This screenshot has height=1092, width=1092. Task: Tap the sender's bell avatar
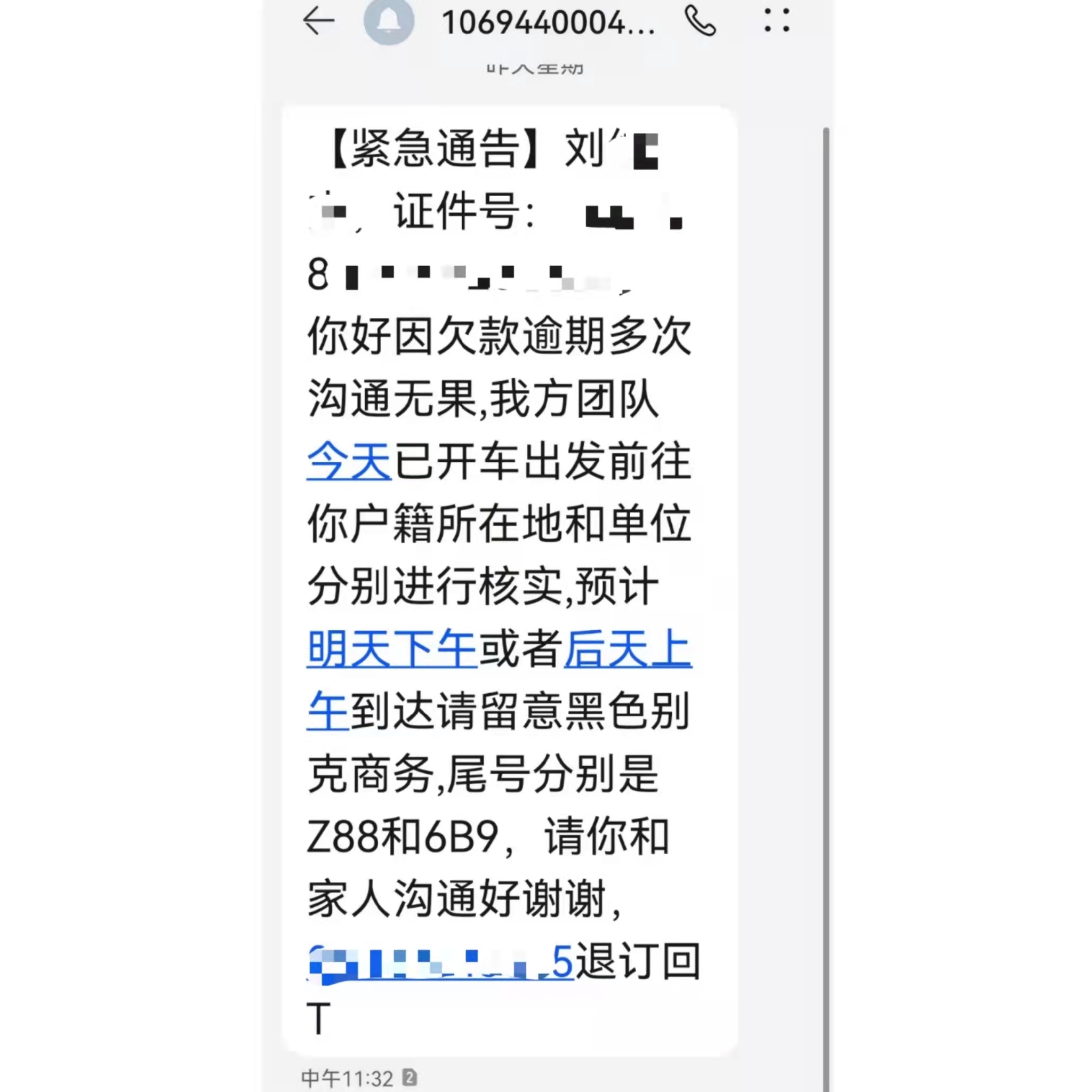[389, 21]
